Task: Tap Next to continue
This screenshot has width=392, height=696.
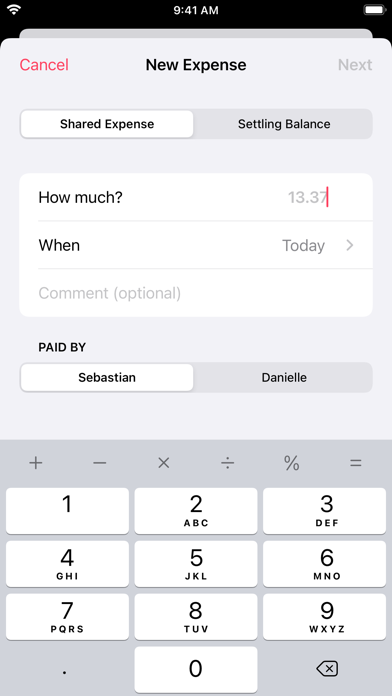Action: coord(355,65)
